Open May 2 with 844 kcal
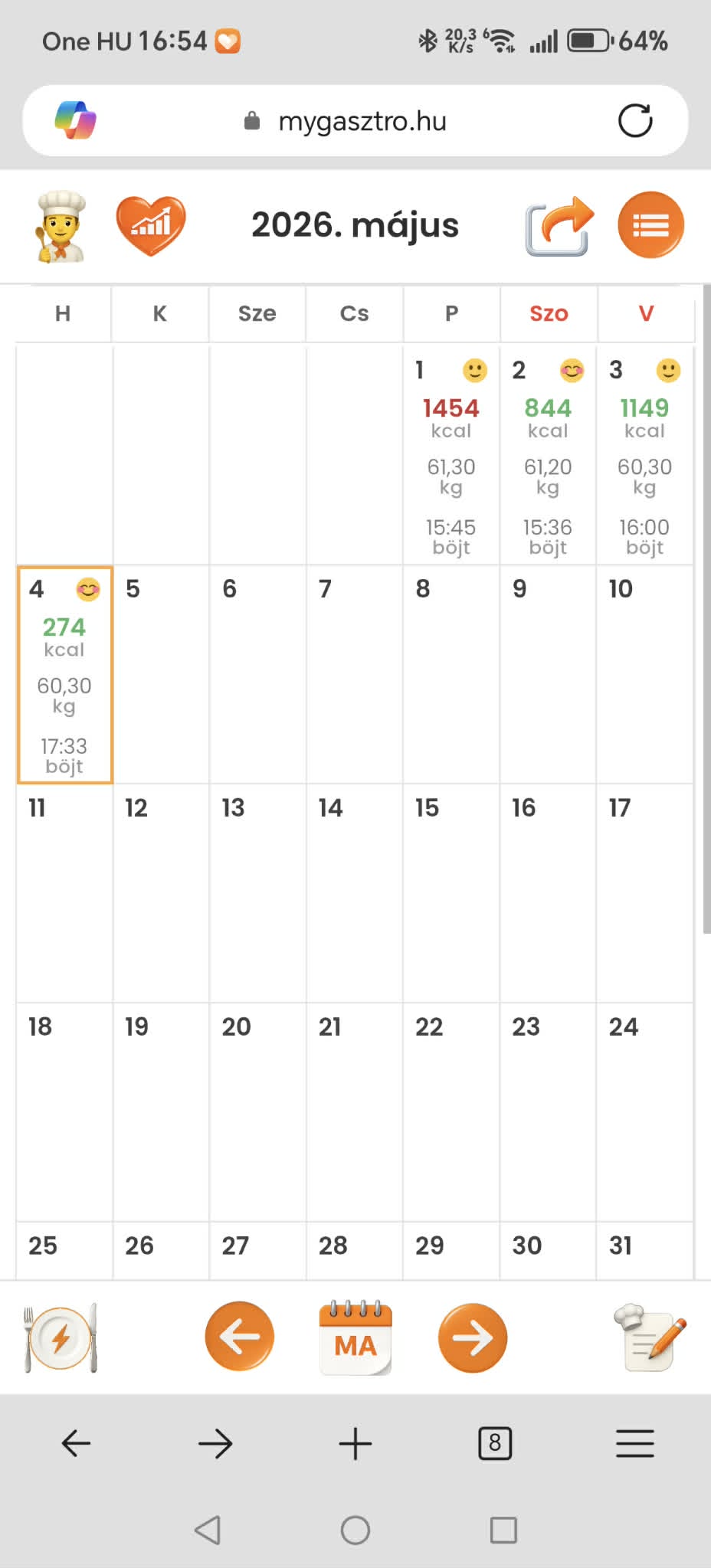Screen dimensions: 711x1568 548,456
